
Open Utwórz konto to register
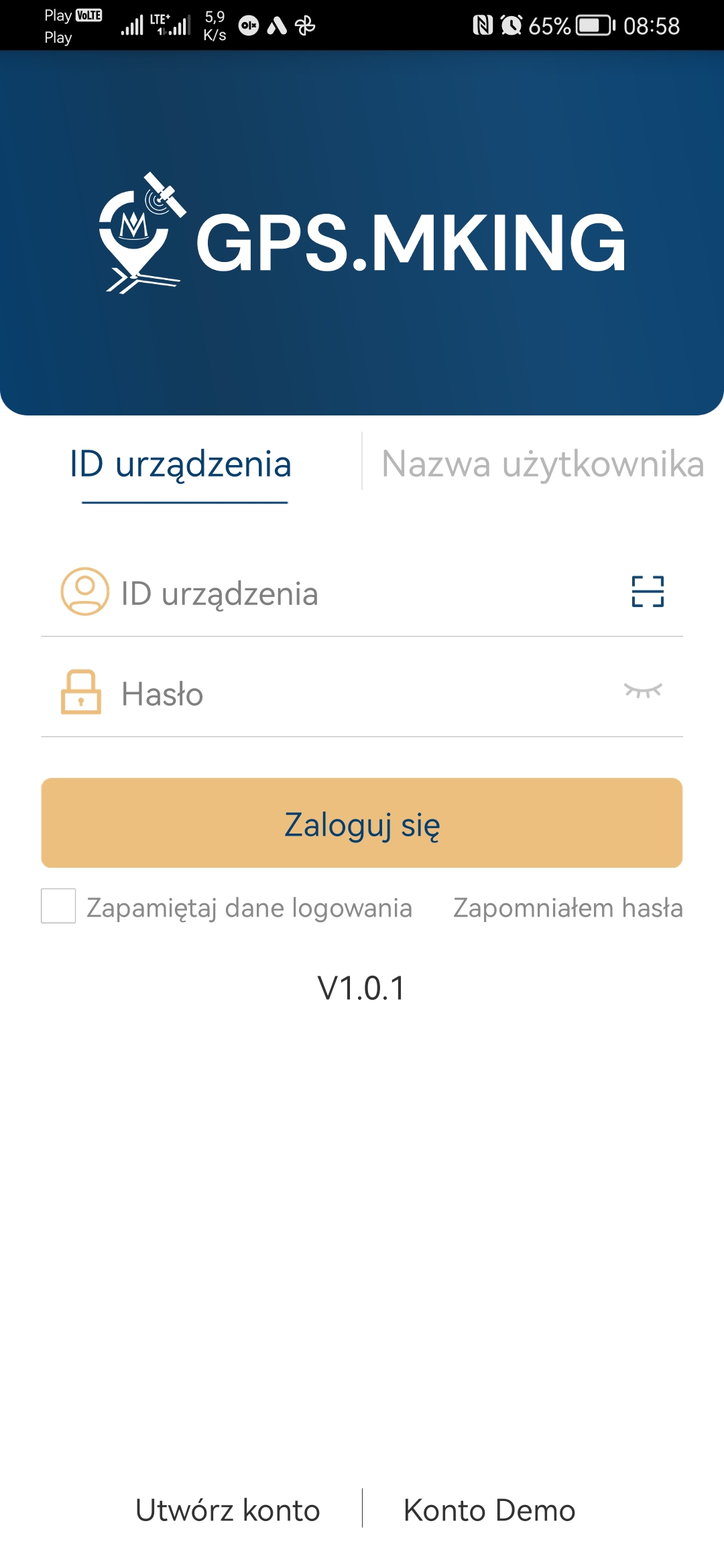click(228, 1510)
